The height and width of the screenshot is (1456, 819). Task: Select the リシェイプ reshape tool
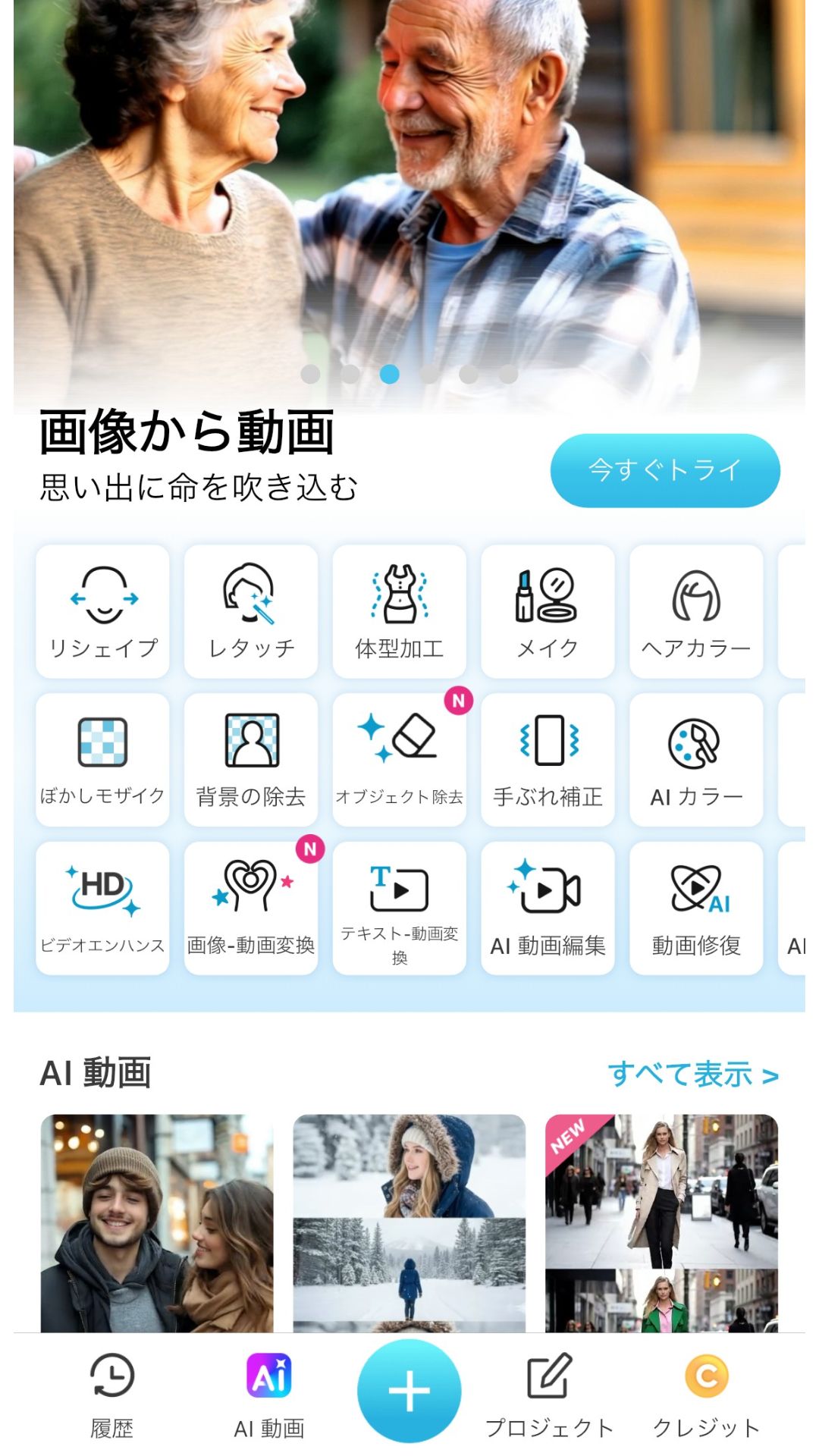click(102, 611)
